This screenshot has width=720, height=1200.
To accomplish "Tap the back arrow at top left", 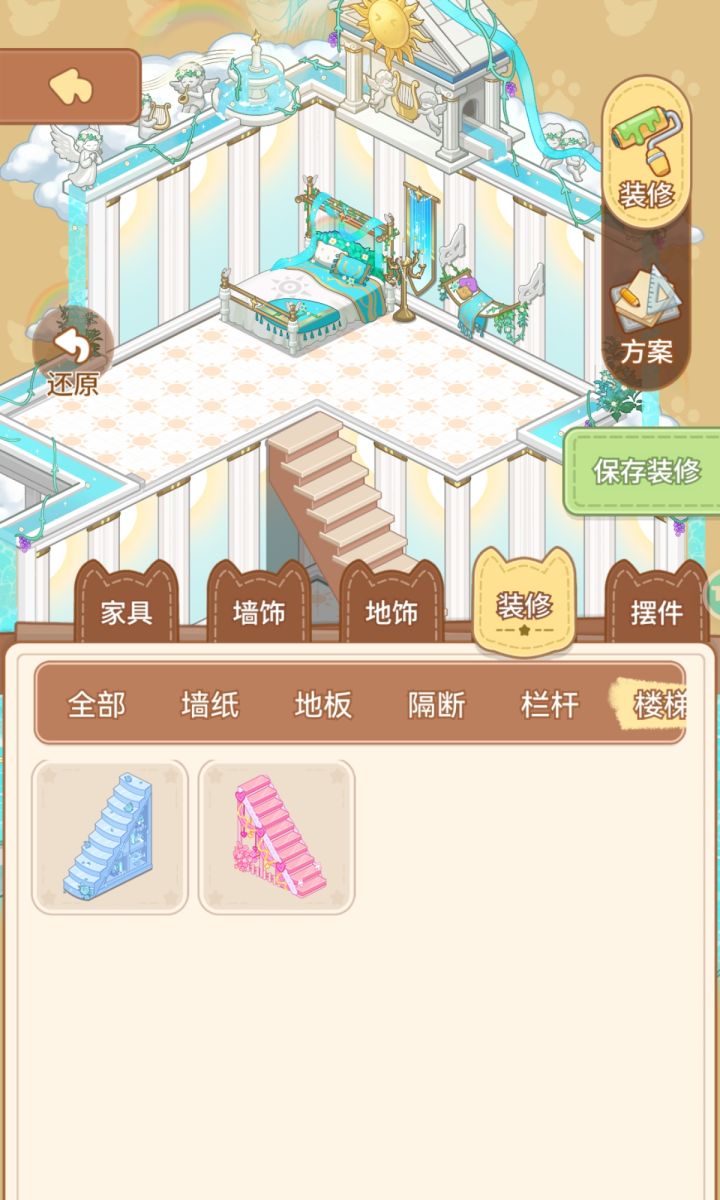I will tap(73, 89).
